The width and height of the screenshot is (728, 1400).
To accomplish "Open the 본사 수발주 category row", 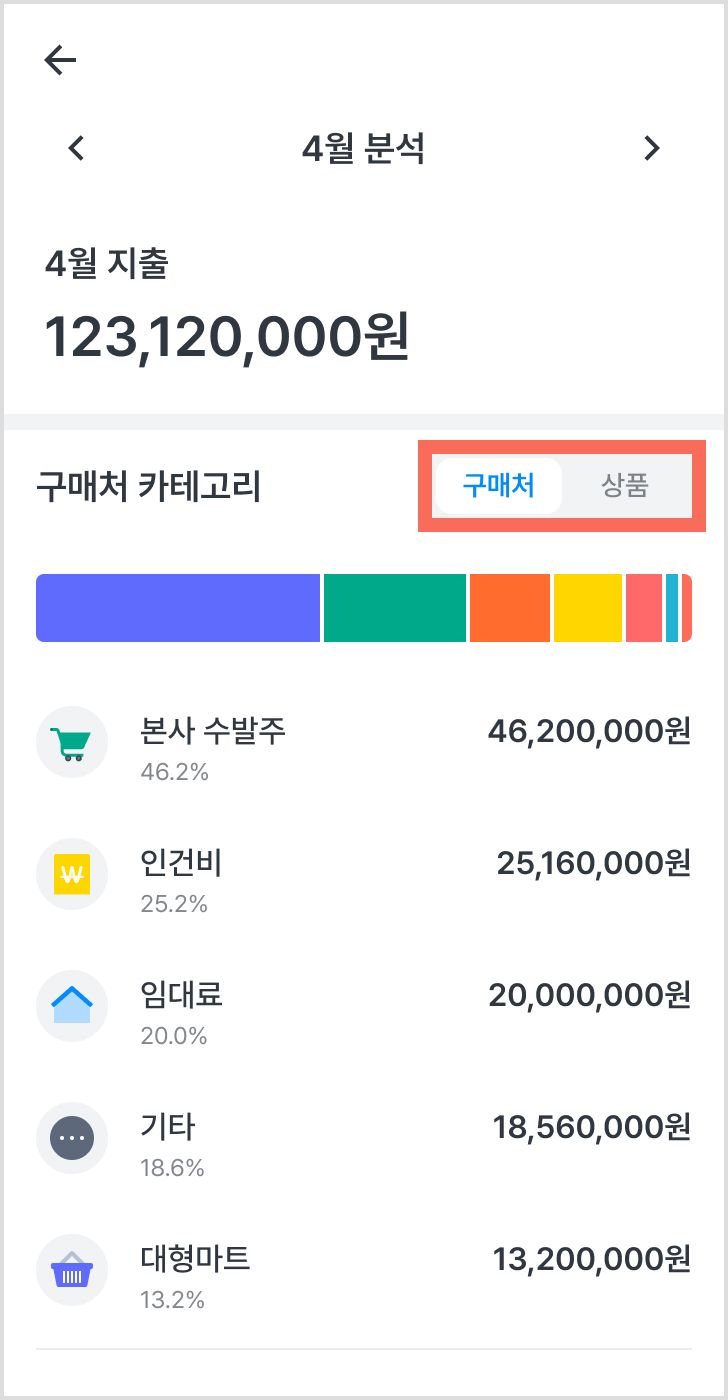I will click(364, 744).
